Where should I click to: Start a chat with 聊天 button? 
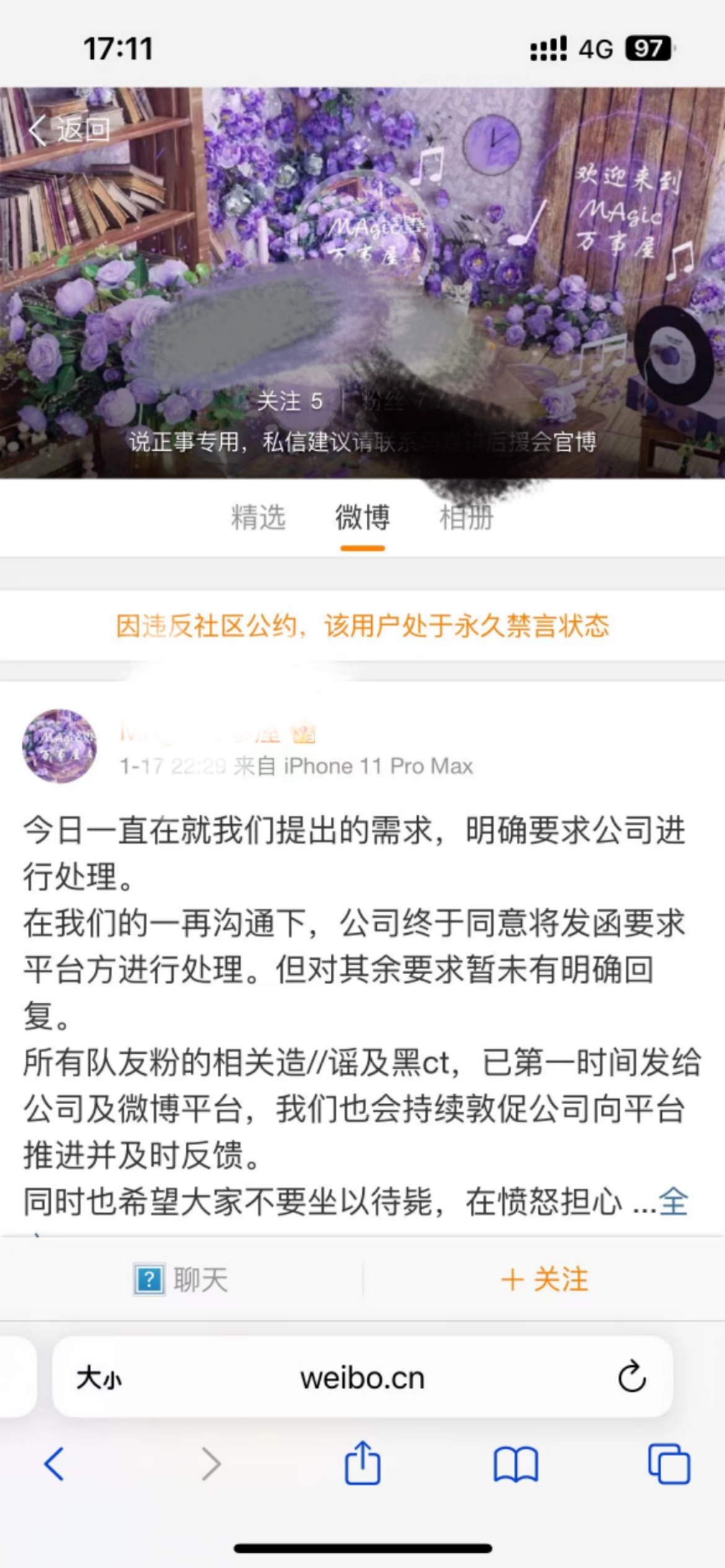(x=181, y=1279)
